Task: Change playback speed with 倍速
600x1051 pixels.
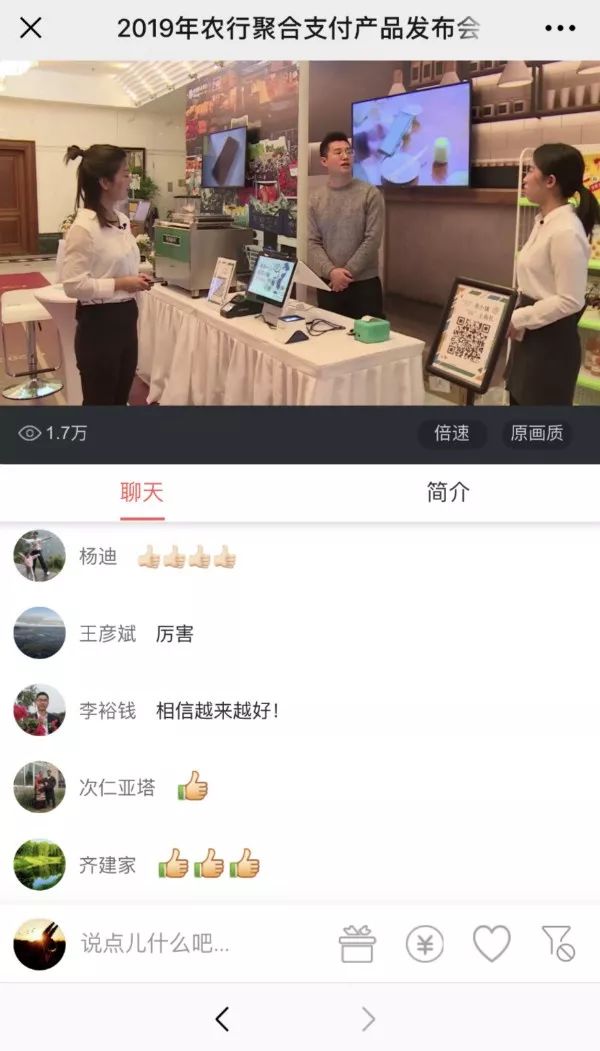Action: click(452, 433)
